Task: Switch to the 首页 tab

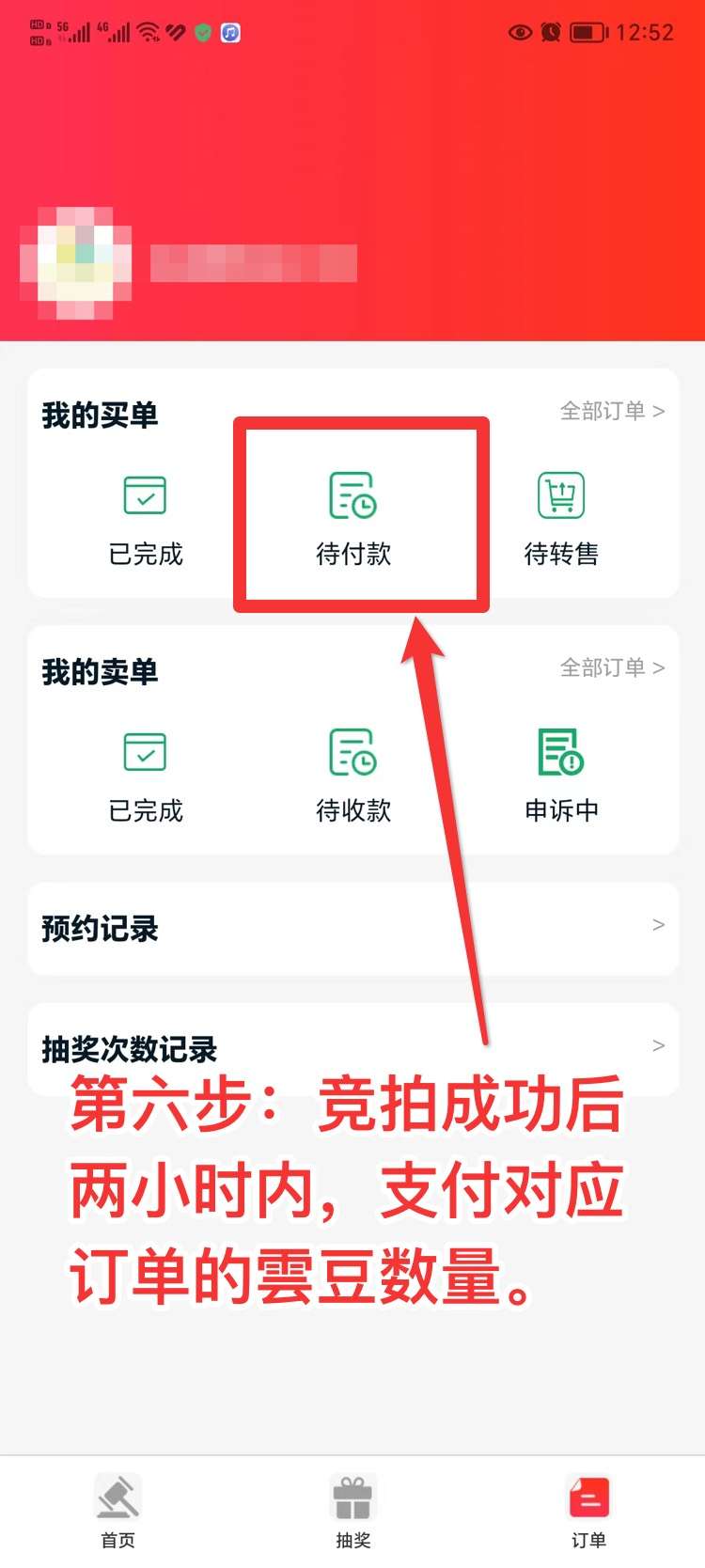Action: pos(118,1511)
